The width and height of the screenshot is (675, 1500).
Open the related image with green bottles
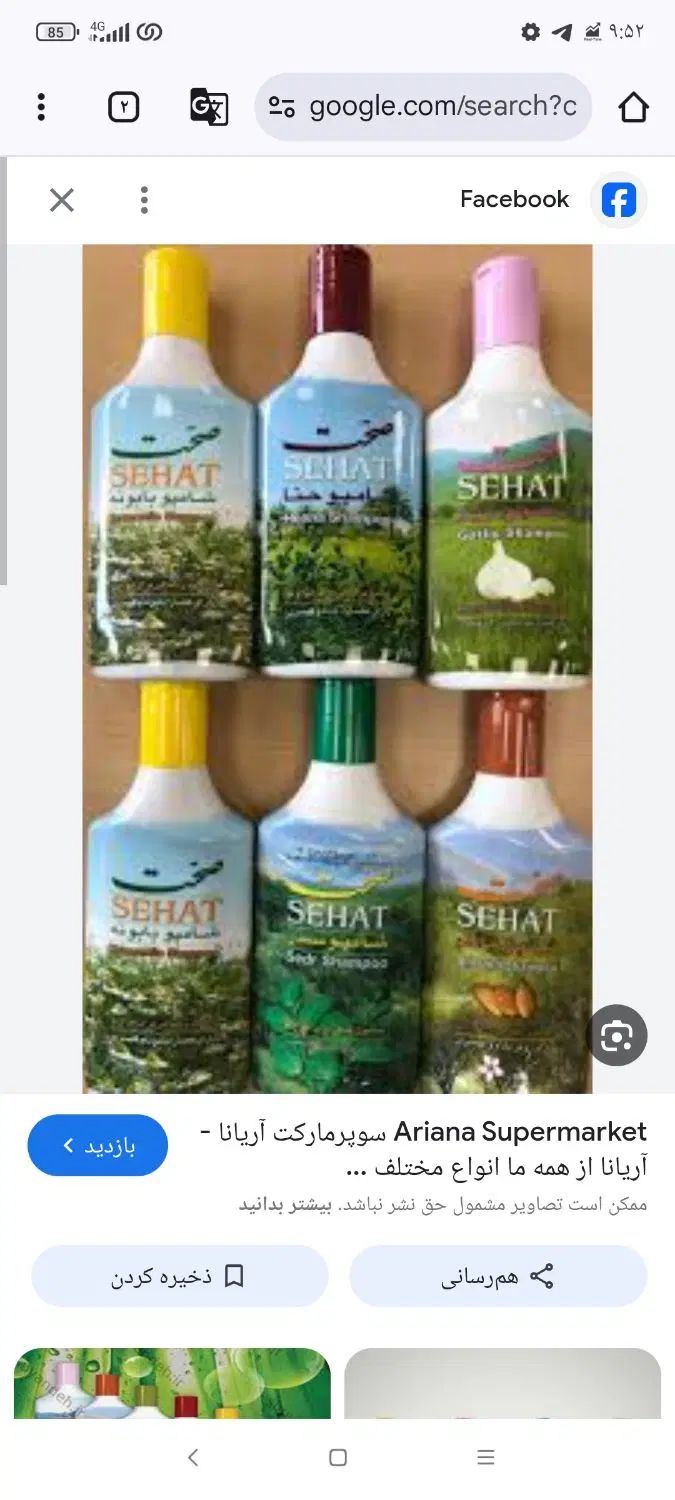click(172, 1383)
